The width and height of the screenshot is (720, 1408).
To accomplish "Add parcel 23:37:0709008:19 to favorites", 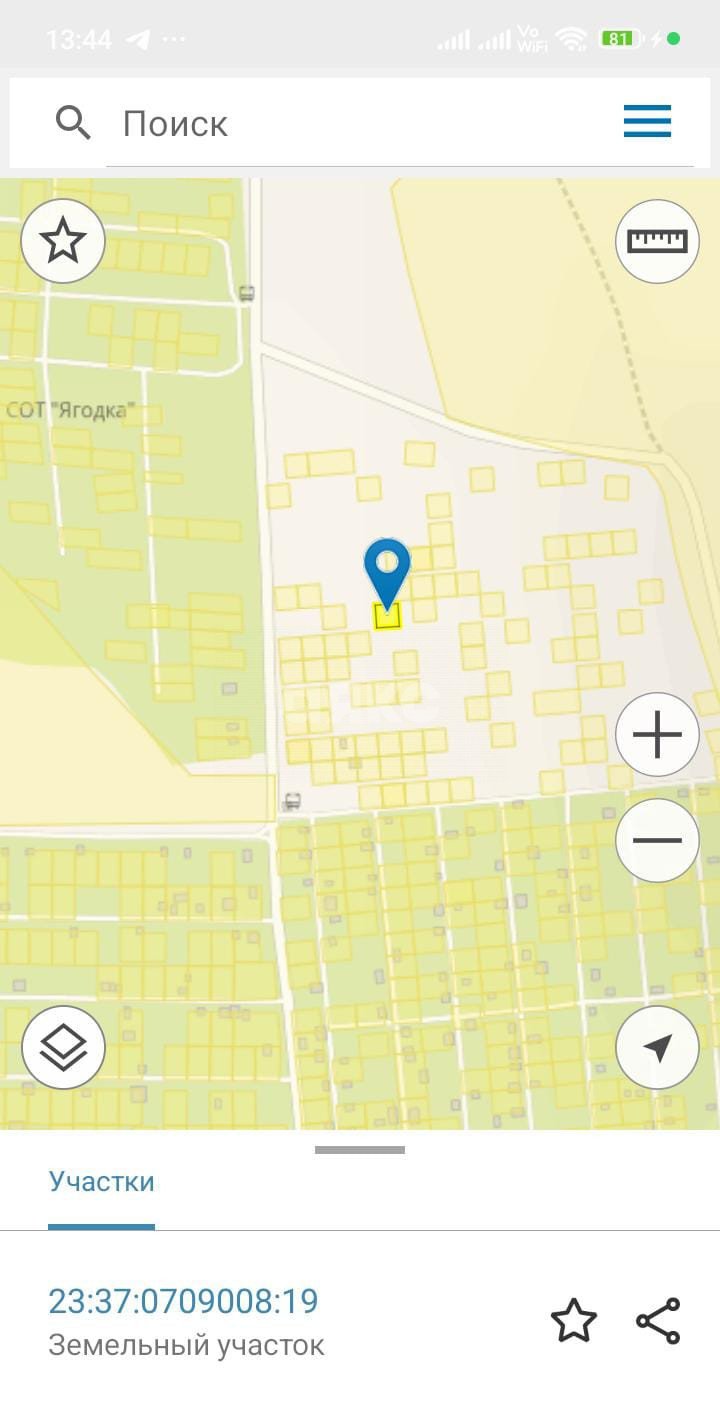I will pyautogui.click(x=574, y=1321).
